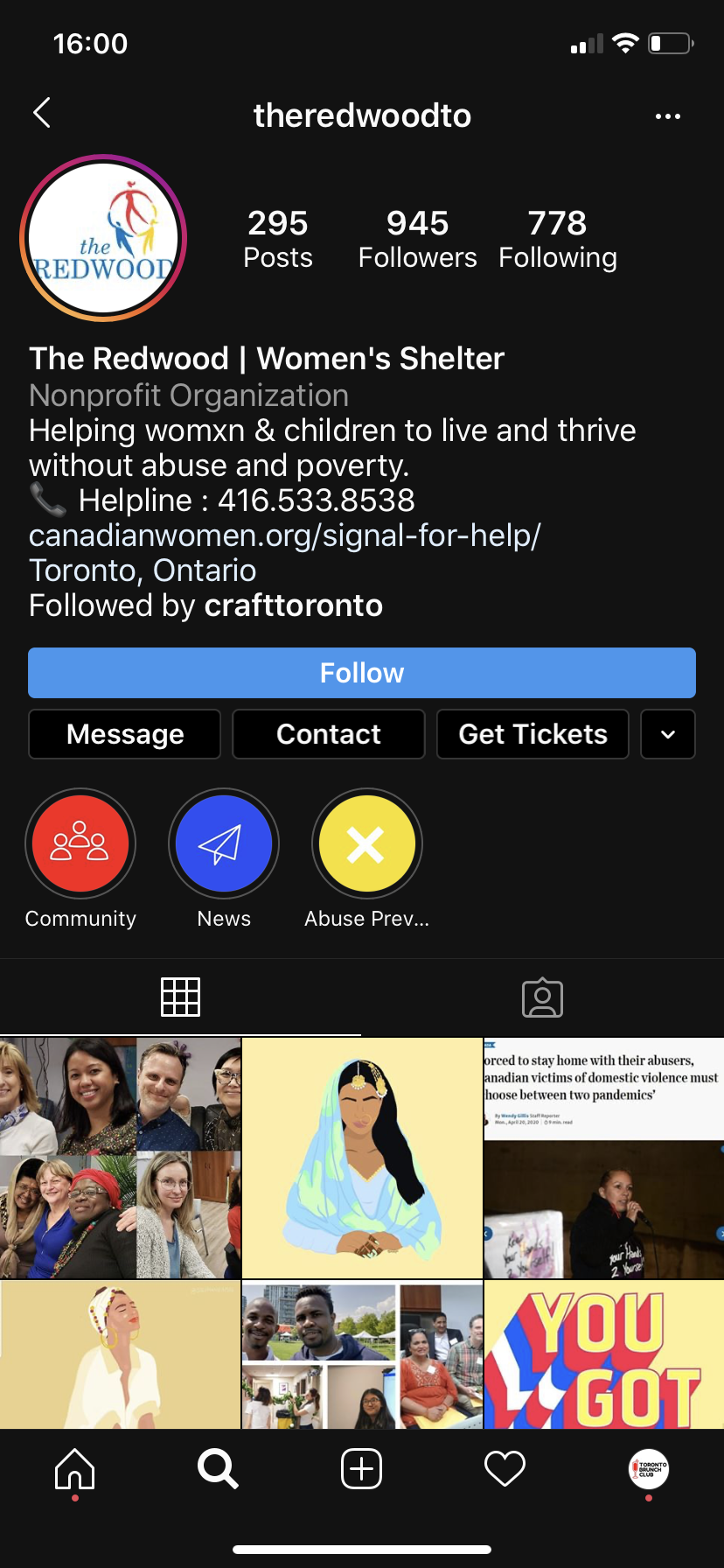This screenshot has width=724, height=1568.
Task: Expand suggested accounts chevron
Action: click(668, 734)
